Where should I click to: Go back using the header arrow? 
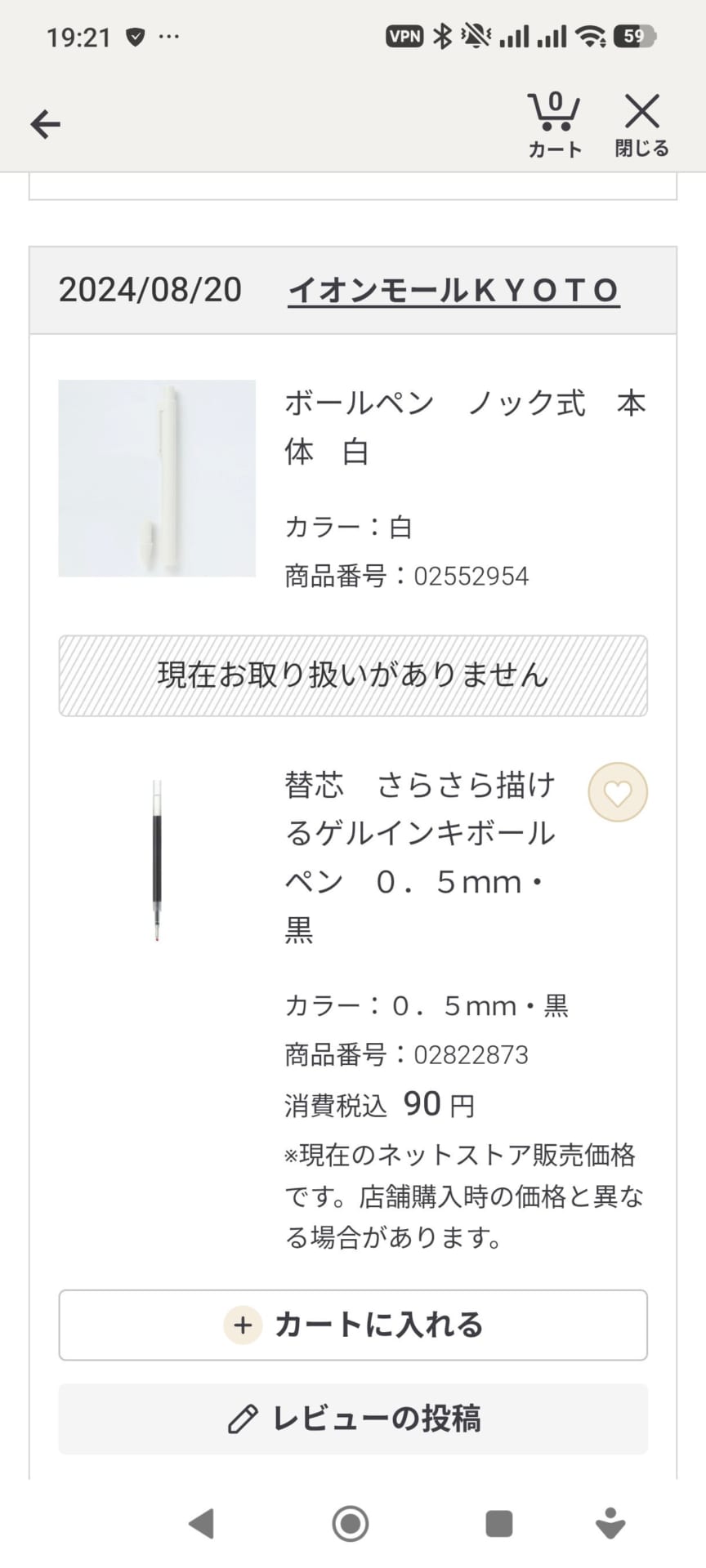tap(46, 124)
